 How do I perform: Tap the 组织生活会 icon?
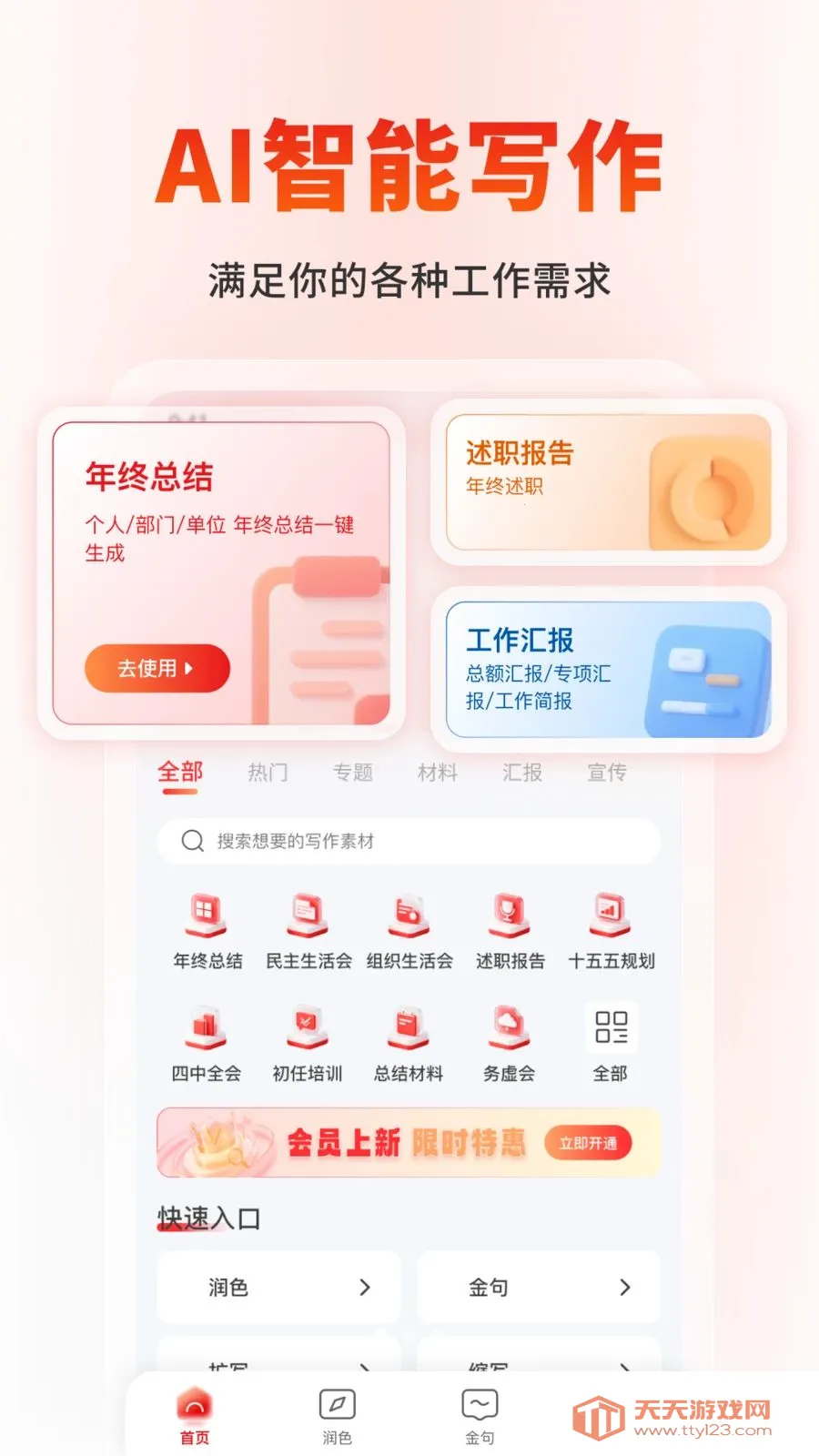pyautogui.click(x=409, y=919)
